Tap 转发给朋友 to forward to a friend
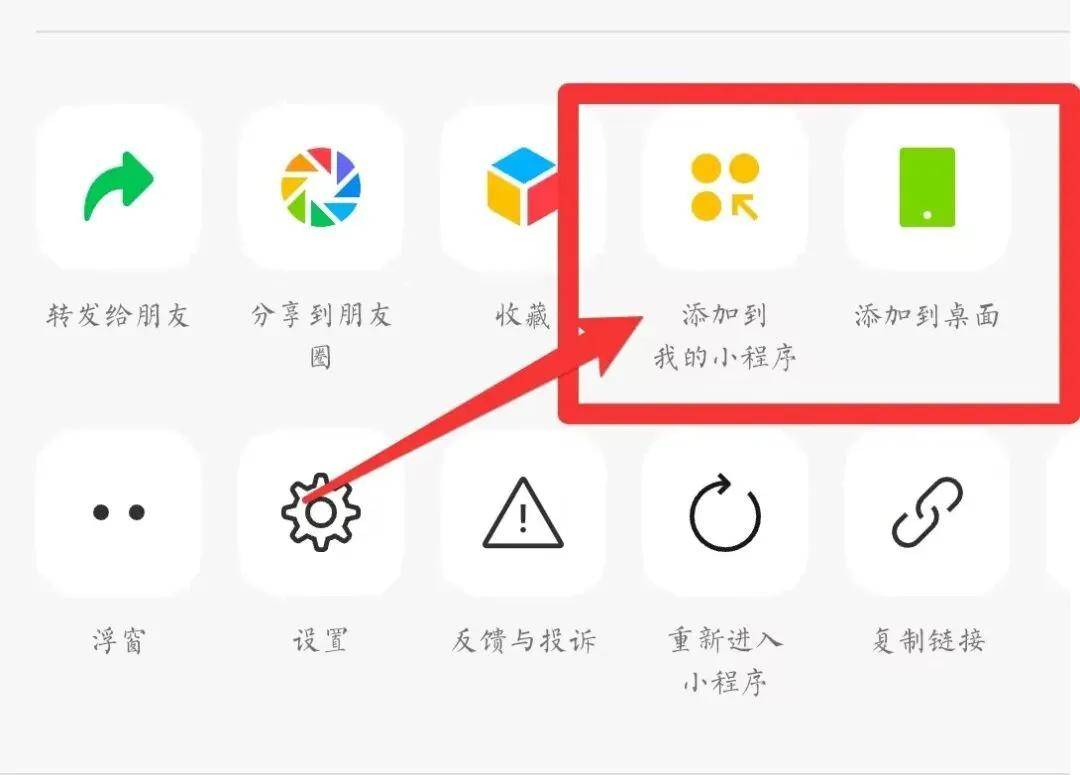The height and width of the screenshot is (775, 1080). (118, 188)
